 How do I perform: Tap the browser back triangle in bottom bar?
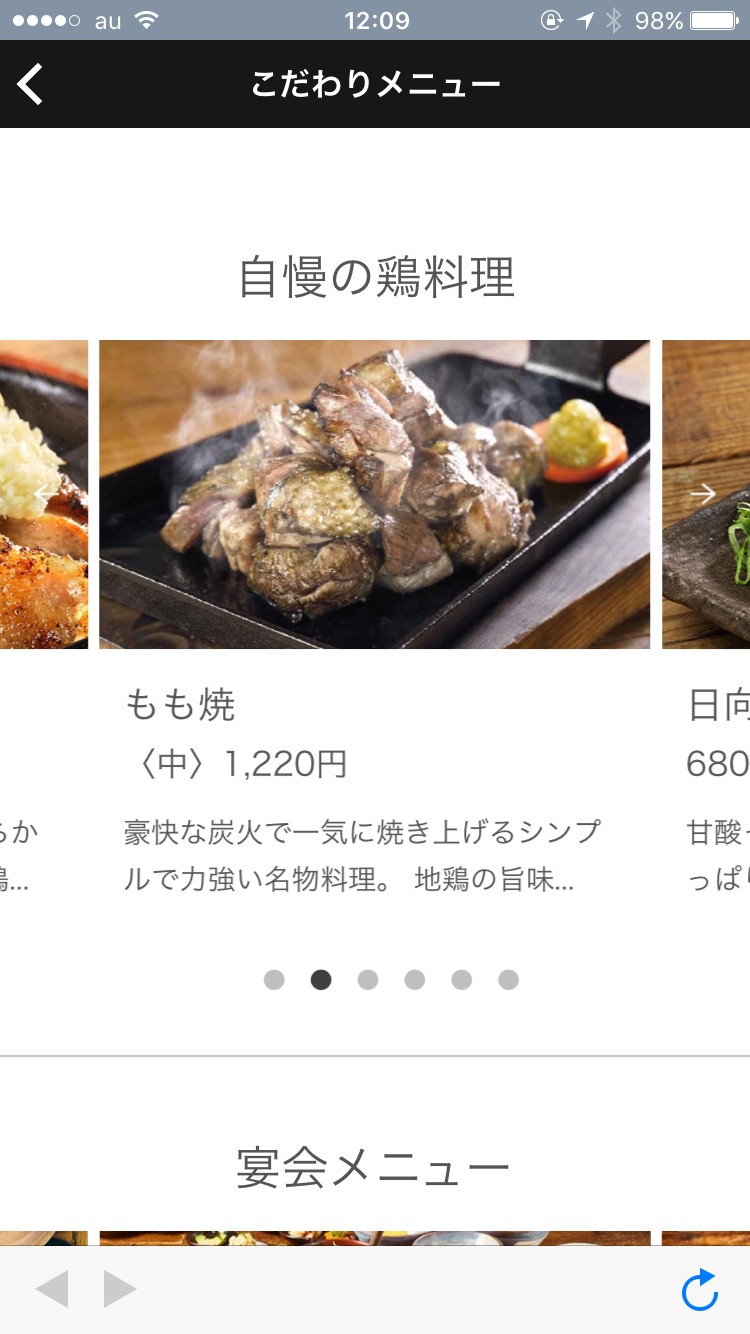click(52, 1290)
